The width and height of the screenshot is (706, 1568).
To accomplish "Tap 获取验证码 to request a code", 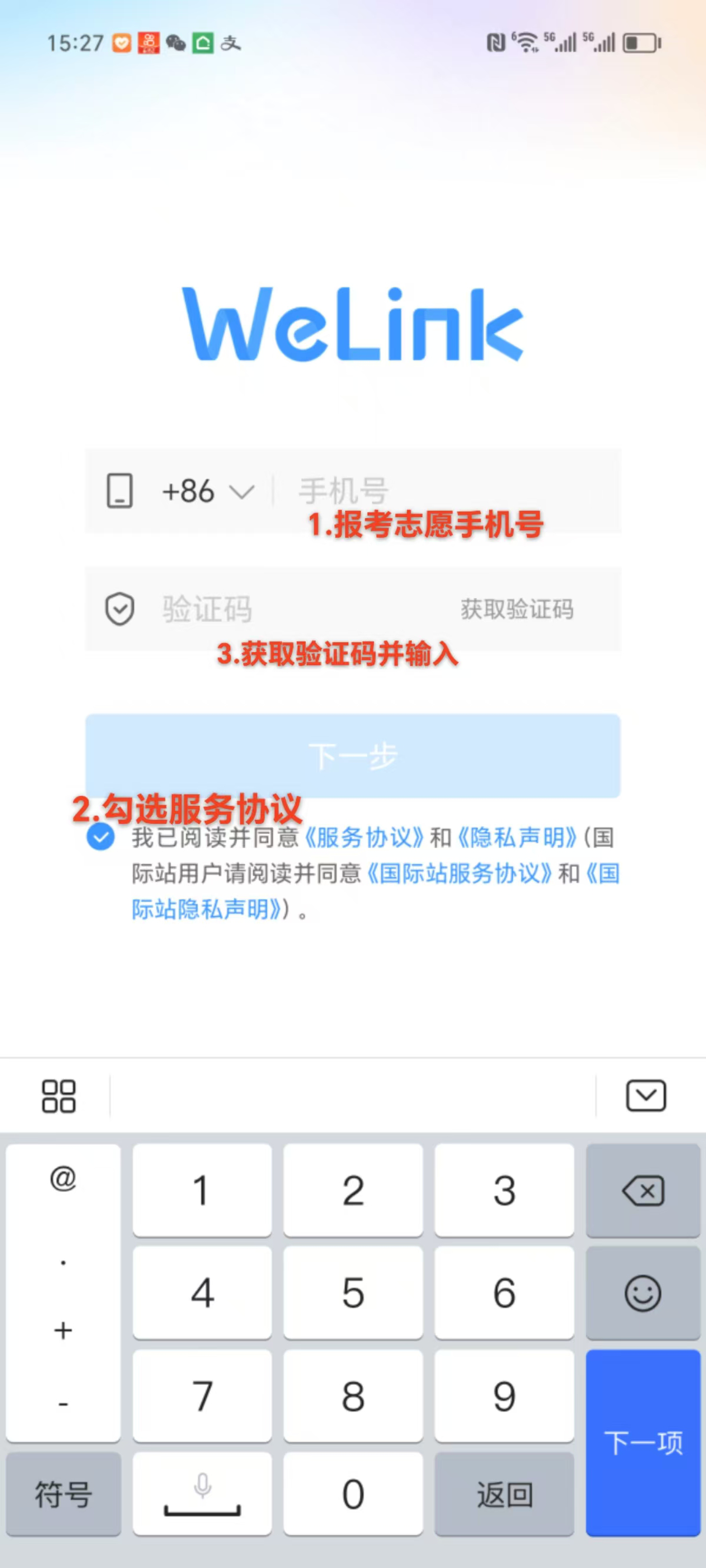I will (517, 609).
